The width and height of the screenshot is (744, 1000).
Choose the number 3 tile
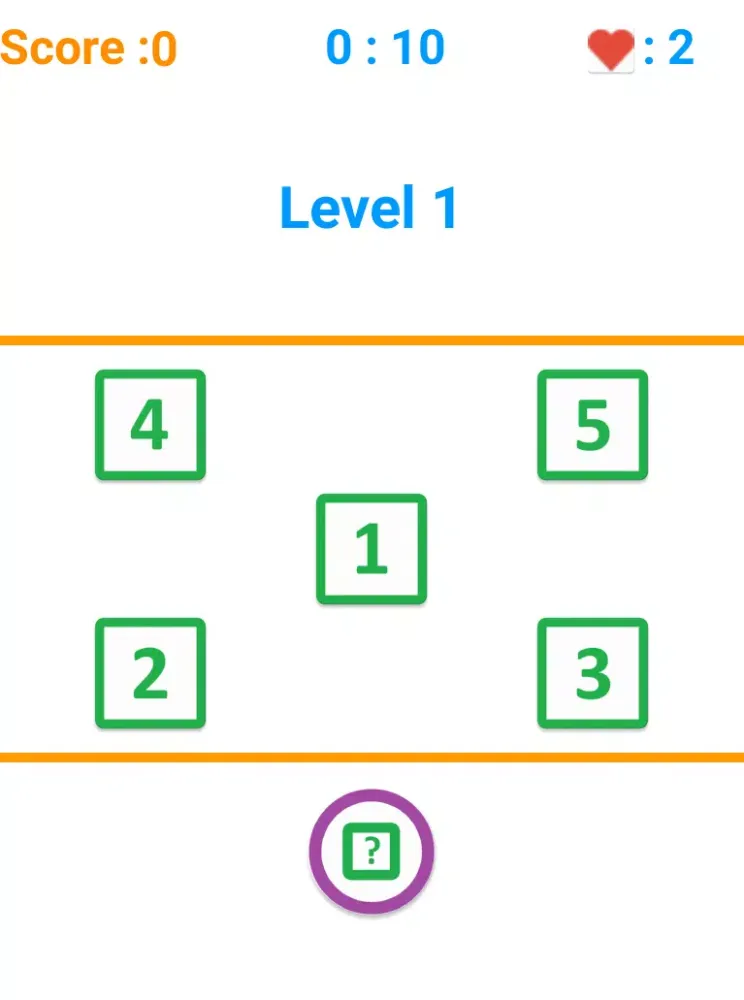point(592,673)
